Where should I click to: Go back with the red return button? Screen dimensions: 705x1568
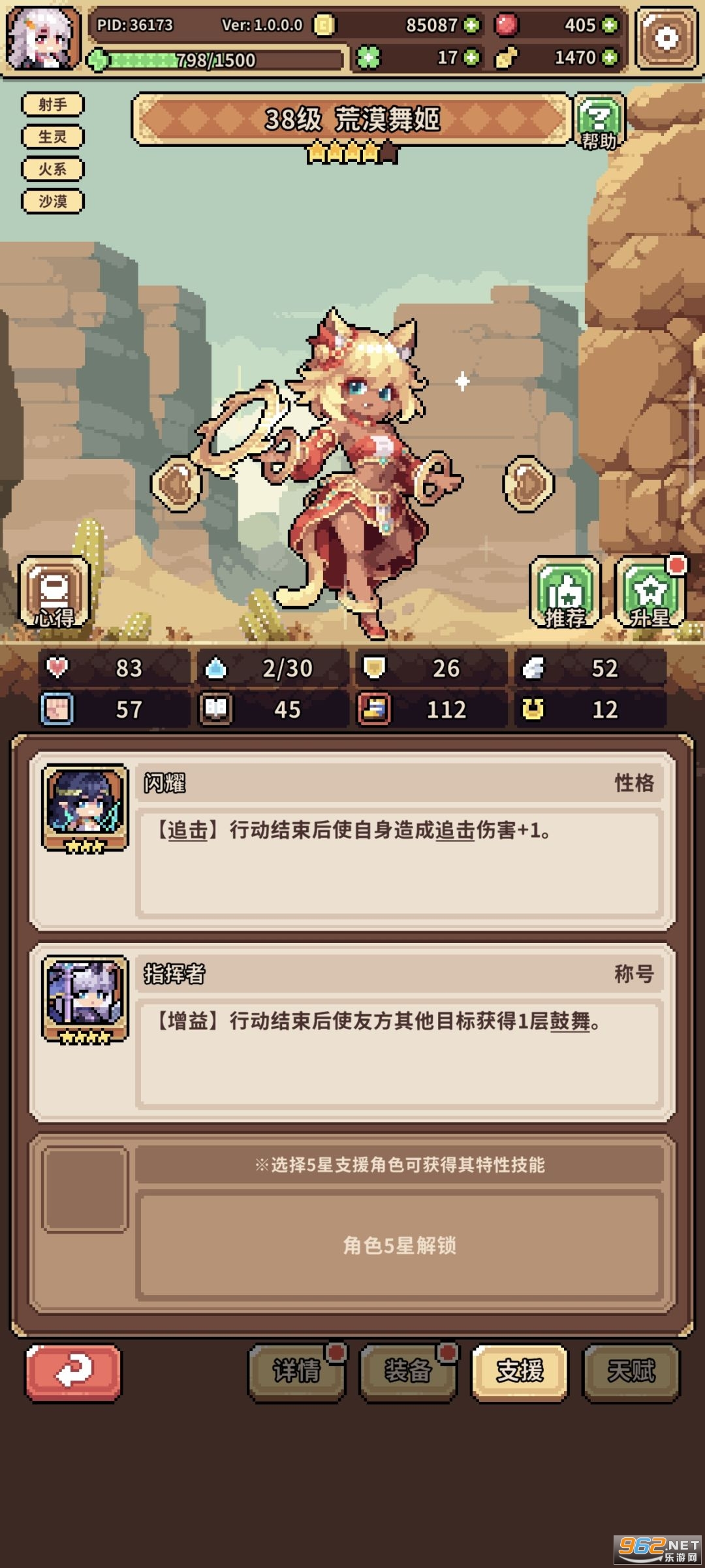click(x=73, y=1372)
